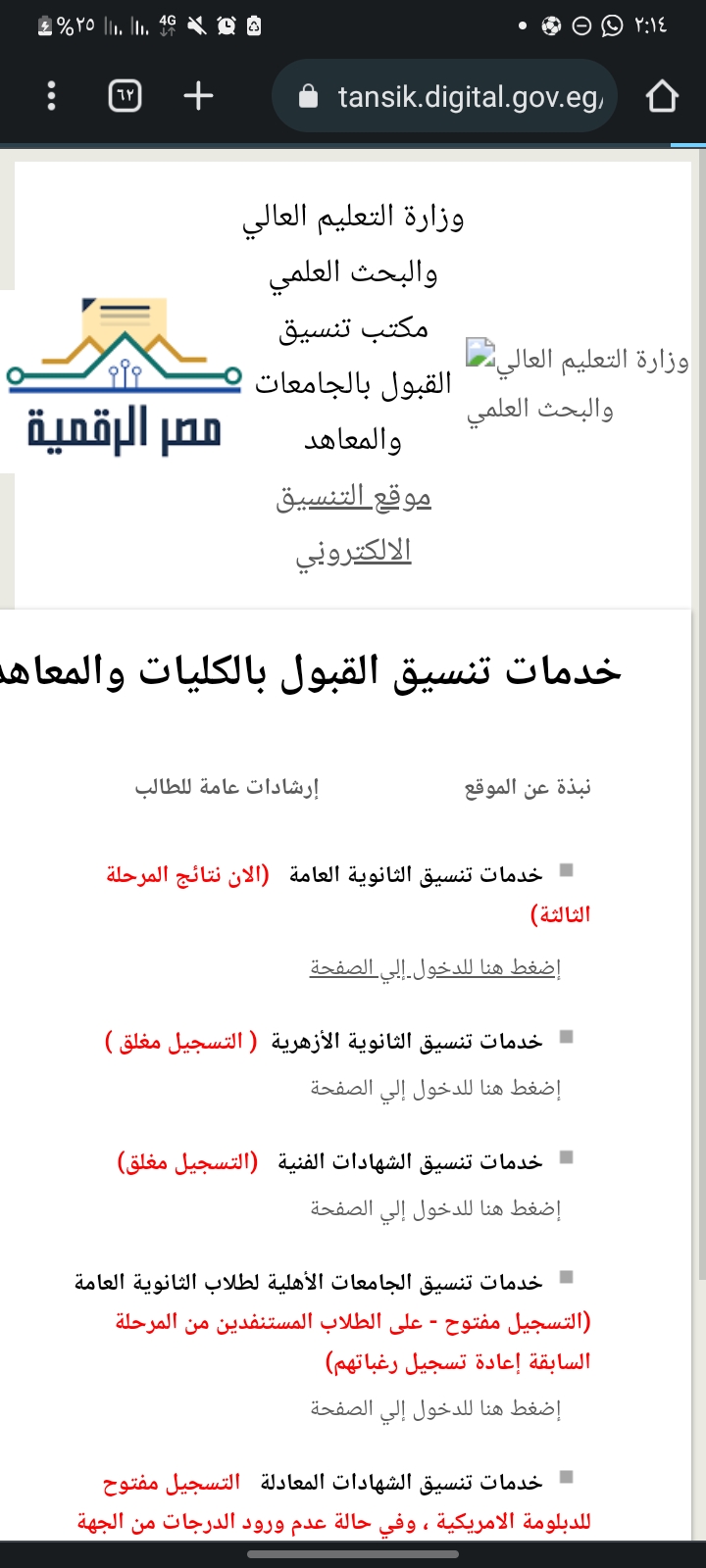Open the page link under الشهادات الفنية services
The width and height of the screenshot is (706, 1568).
click(435, 1209)
